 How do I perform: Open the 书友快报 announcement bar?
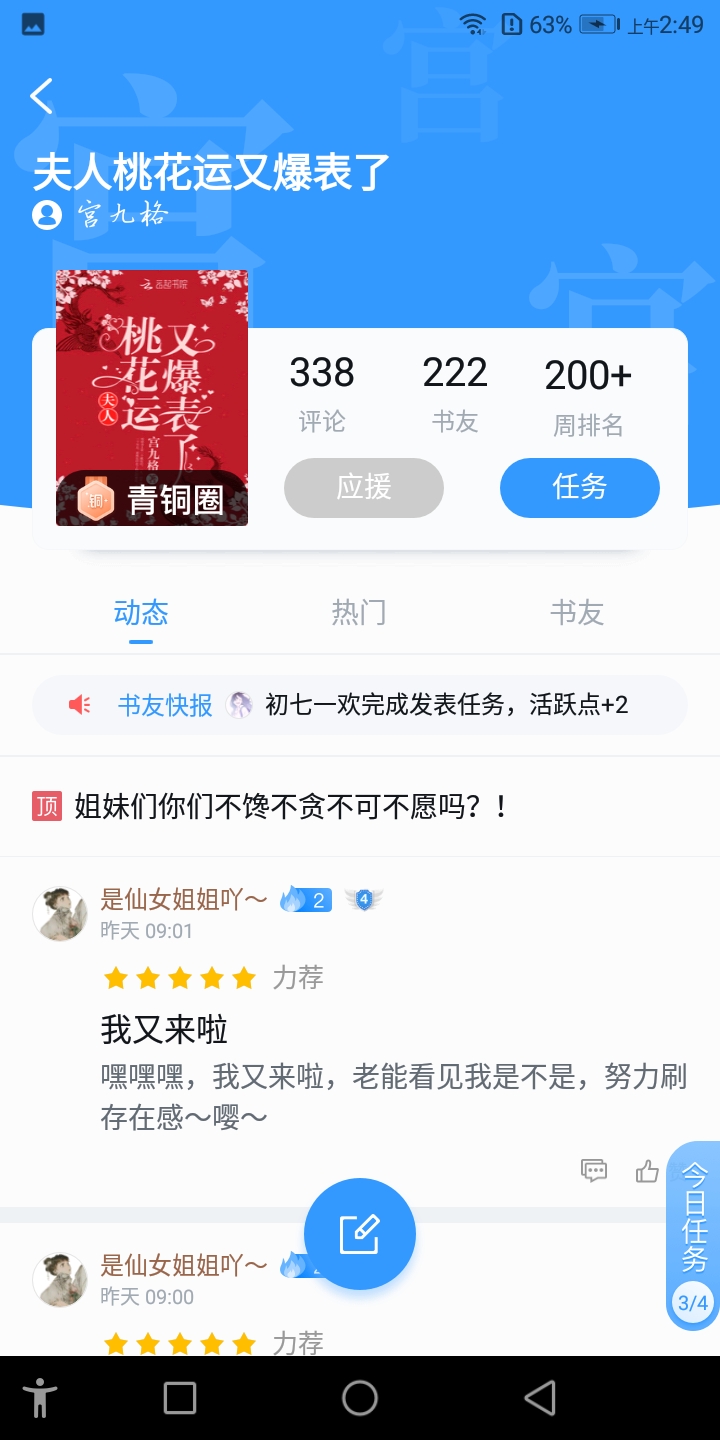point(360,705)
